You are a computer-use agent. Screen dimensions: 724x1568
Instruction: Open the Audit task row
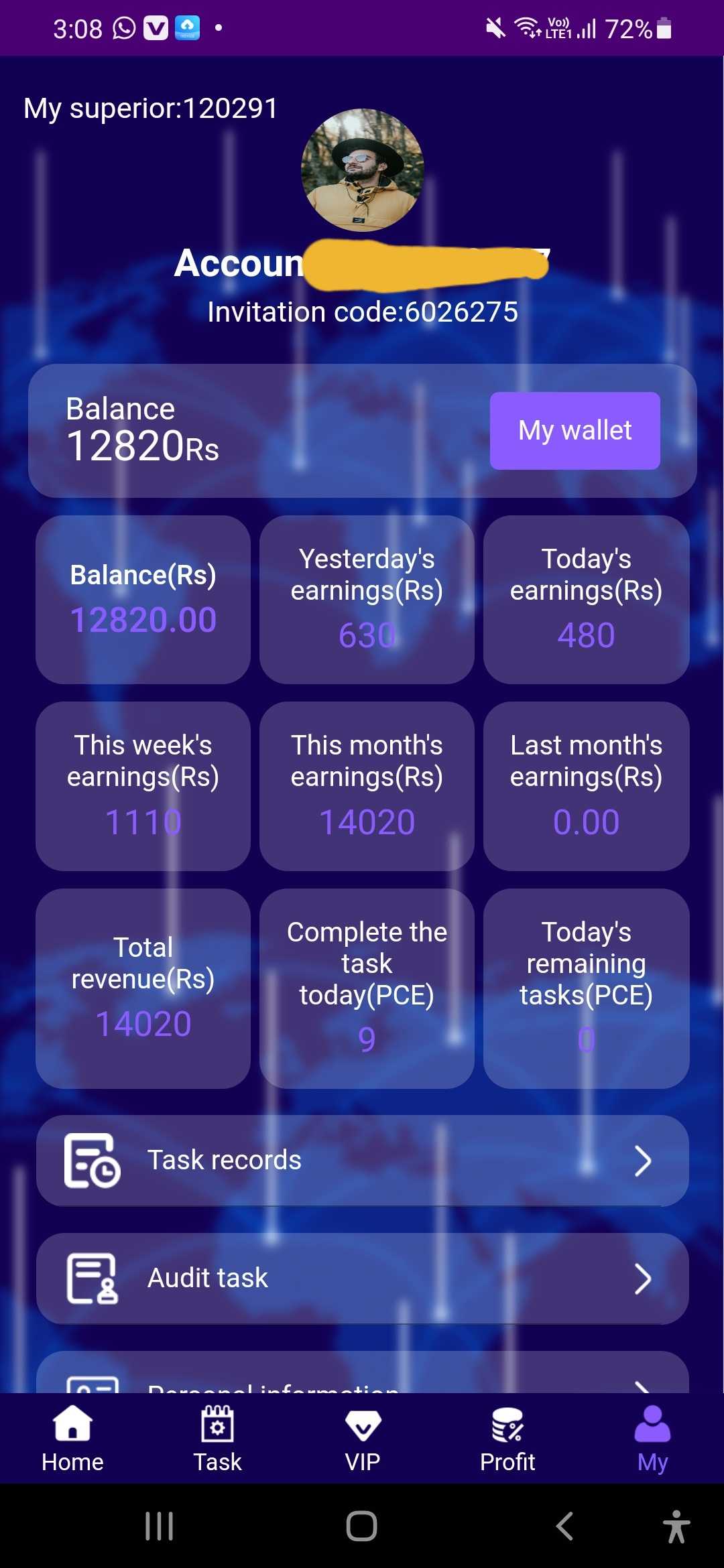click(x=362, y=1278)
